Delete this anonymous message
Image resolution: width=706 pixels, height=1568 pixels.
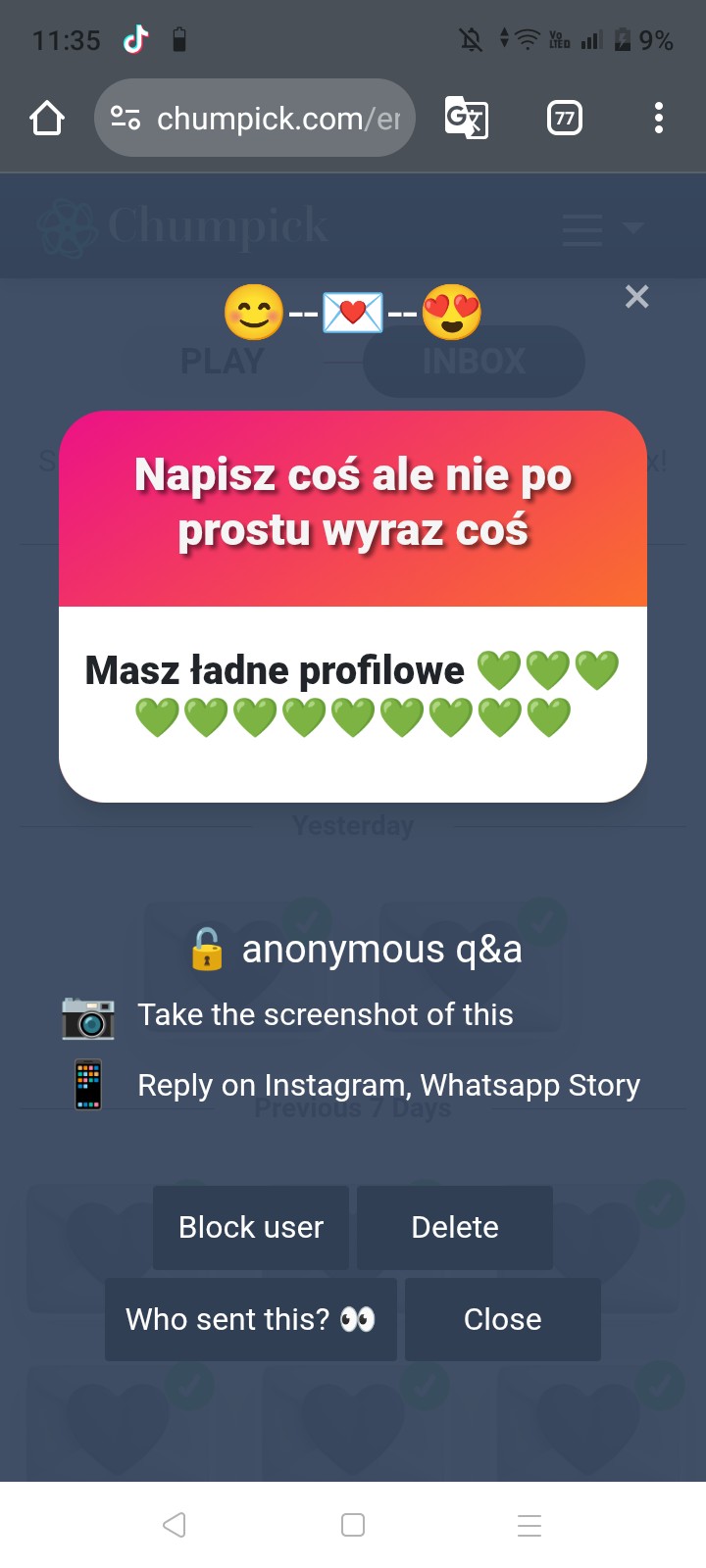click(x=455, y=1227)
